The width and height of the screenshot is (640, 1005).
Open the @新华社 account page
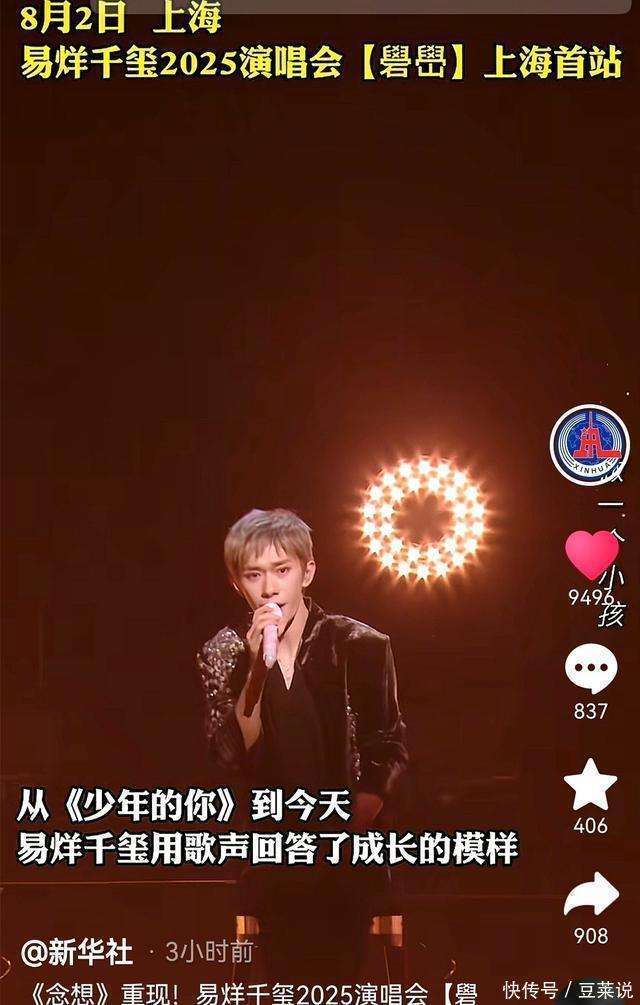tap(77, 952)
